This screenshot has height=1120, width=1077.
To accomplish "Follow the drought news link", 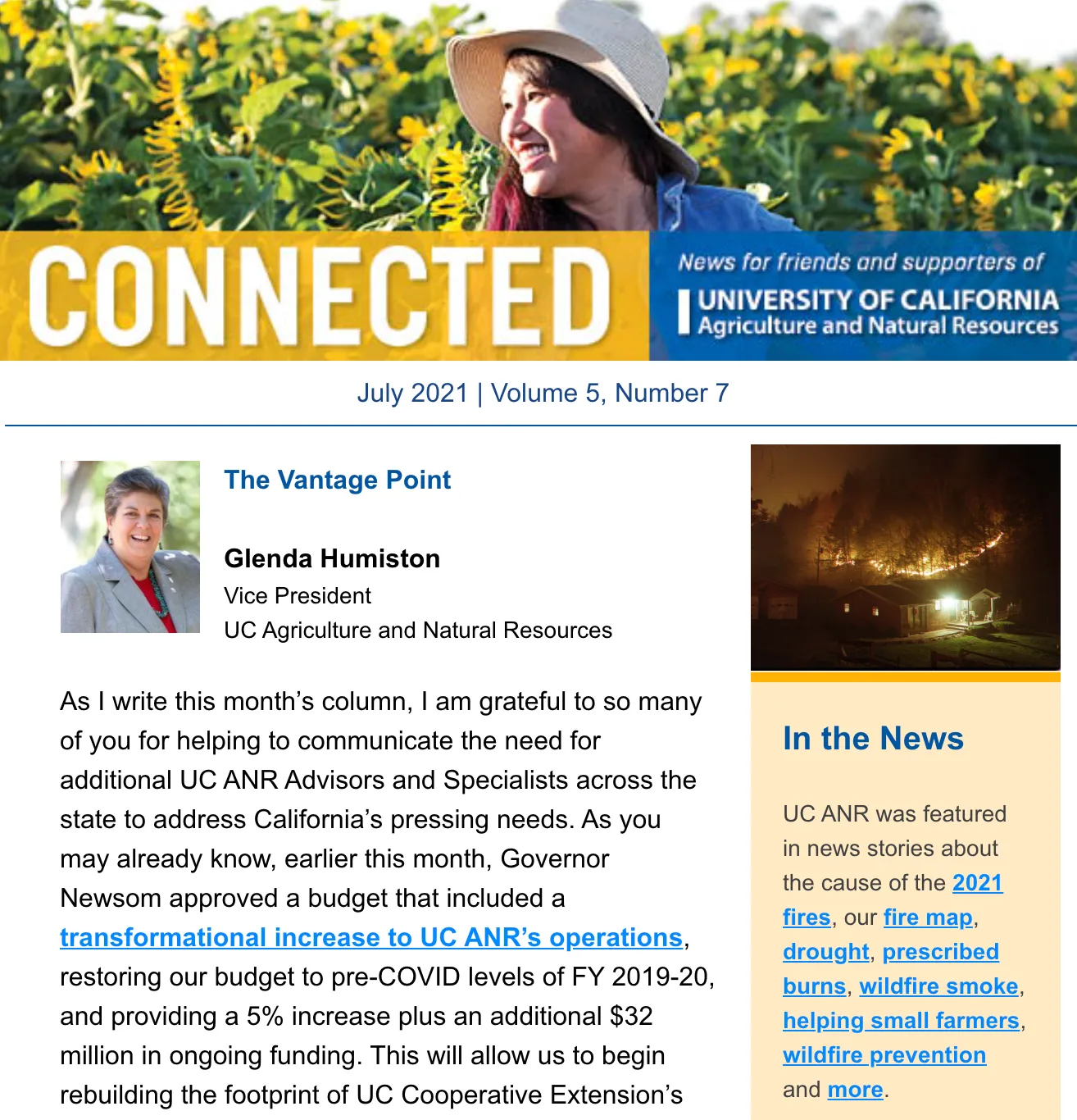I will [825, 952].
